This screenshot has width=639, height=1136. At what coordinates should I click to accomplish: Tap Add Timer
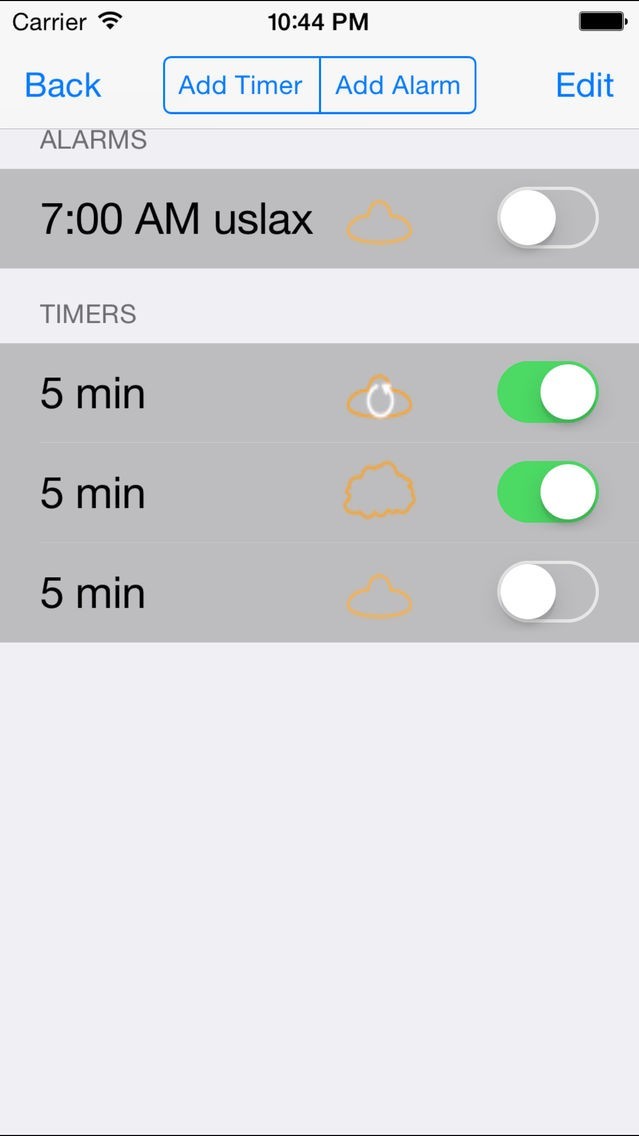pos(241,85)
